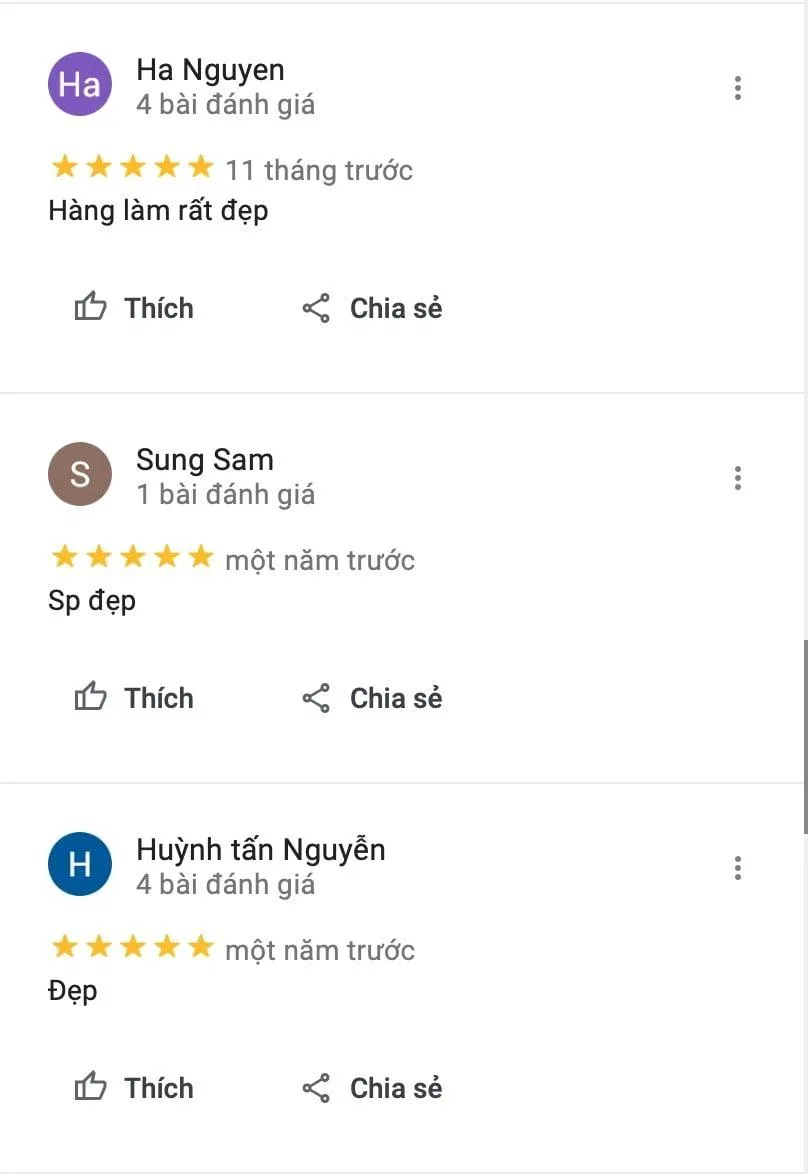
Task: Like Ha Nguyen's review with 'Thích' button
Action: (158, 308)
